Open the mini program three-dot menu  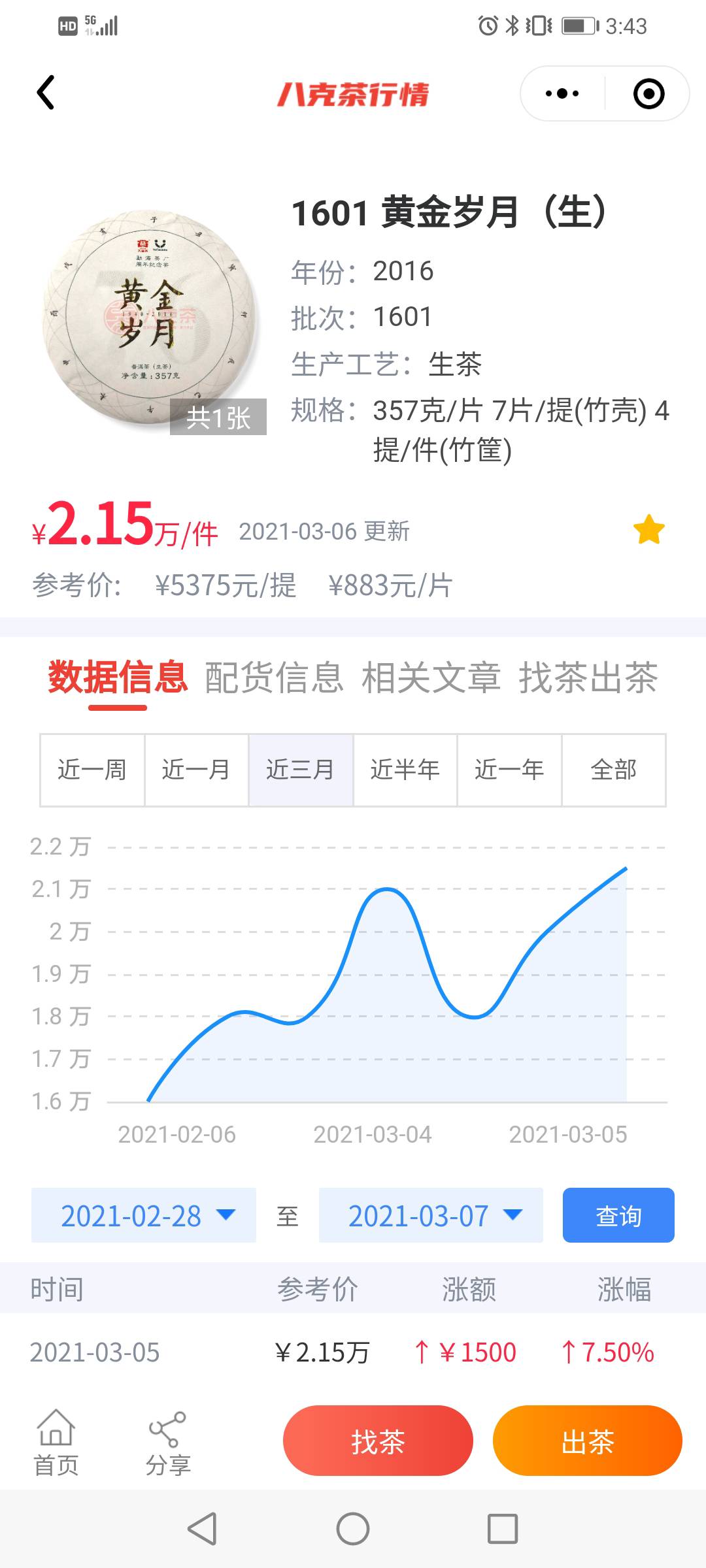[562, 93]
